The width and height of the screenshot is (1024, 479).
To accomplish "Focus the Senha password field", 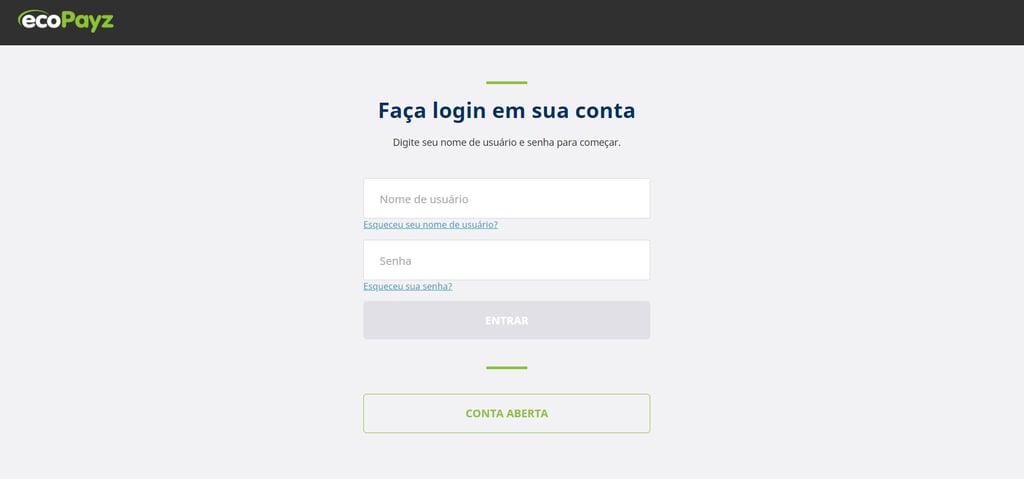I will [x=506, y=260].
